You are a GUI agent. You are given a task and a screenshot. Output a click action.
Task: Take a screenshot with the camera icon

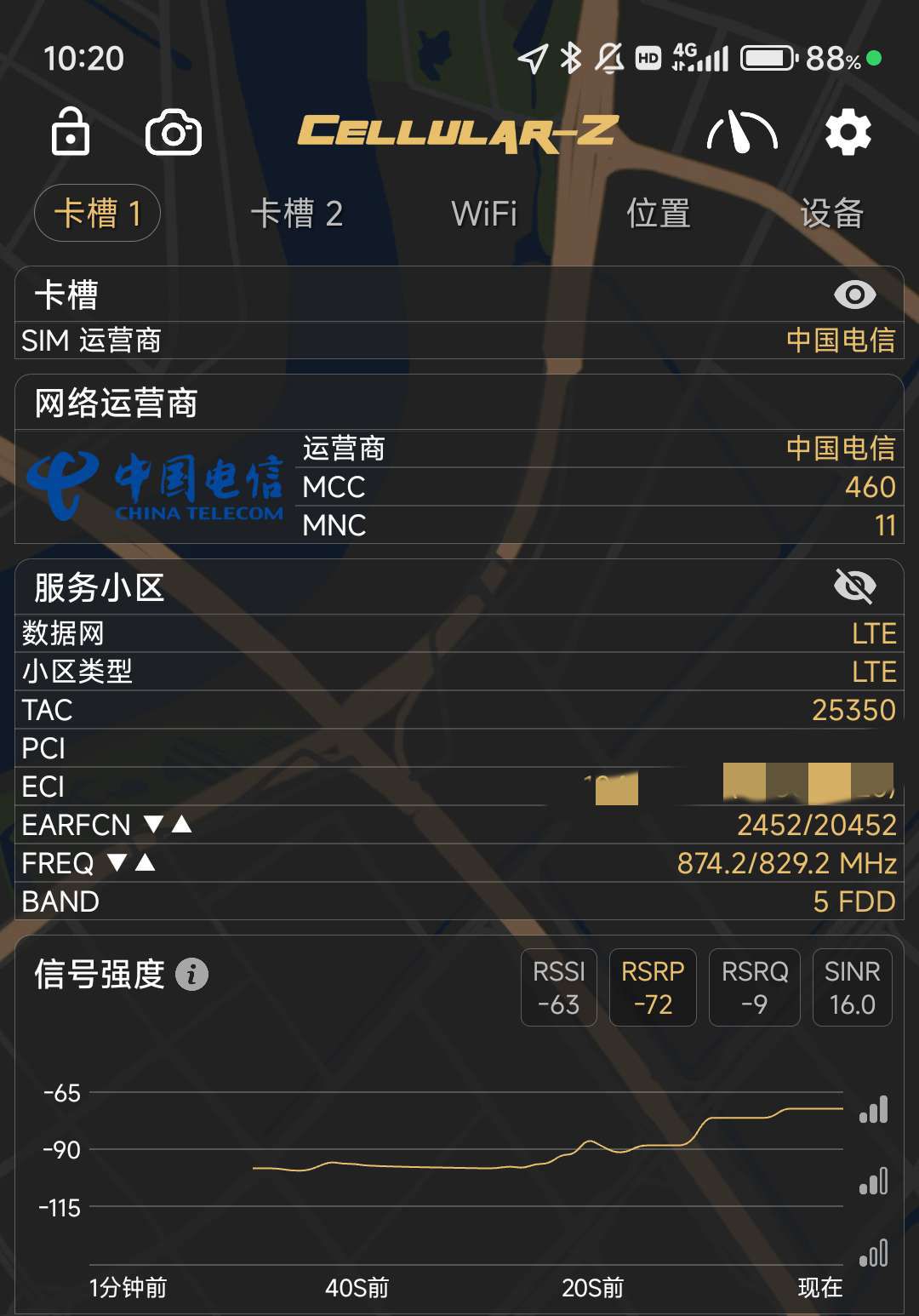coord(174,133)
